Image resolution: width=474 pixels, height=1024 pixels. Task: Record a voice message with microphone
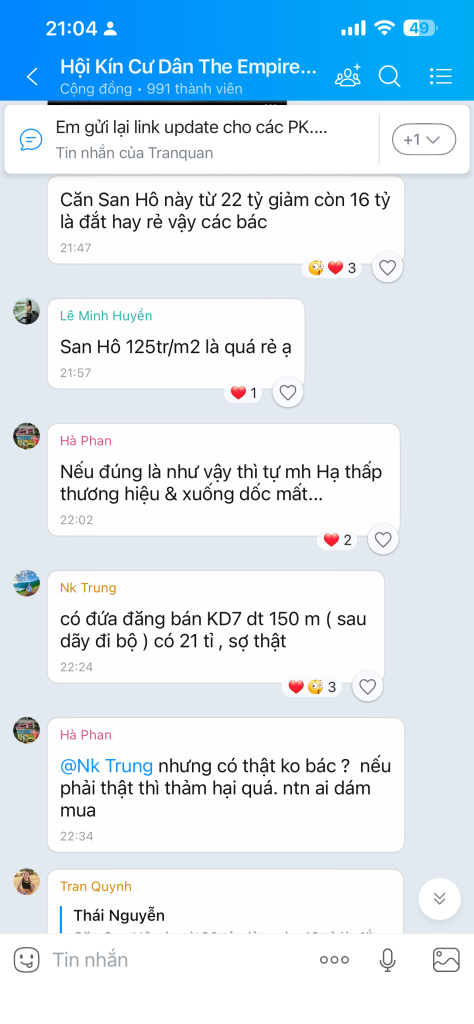388,959
